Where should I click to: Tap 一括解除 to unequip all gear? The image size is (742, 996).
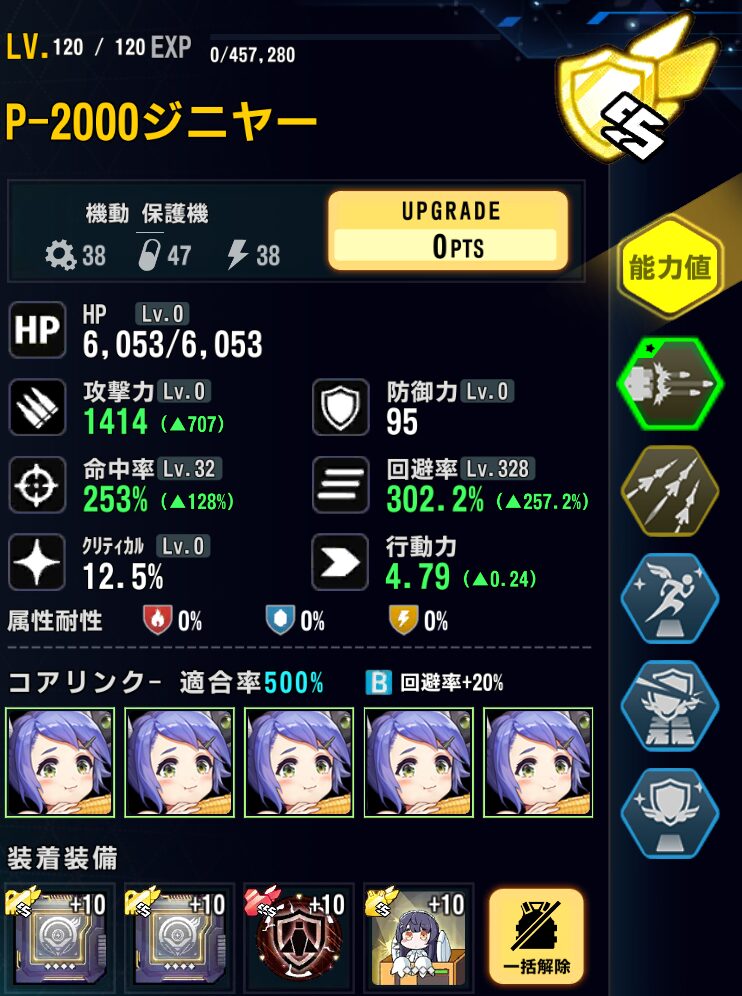[x=536, y=936]
